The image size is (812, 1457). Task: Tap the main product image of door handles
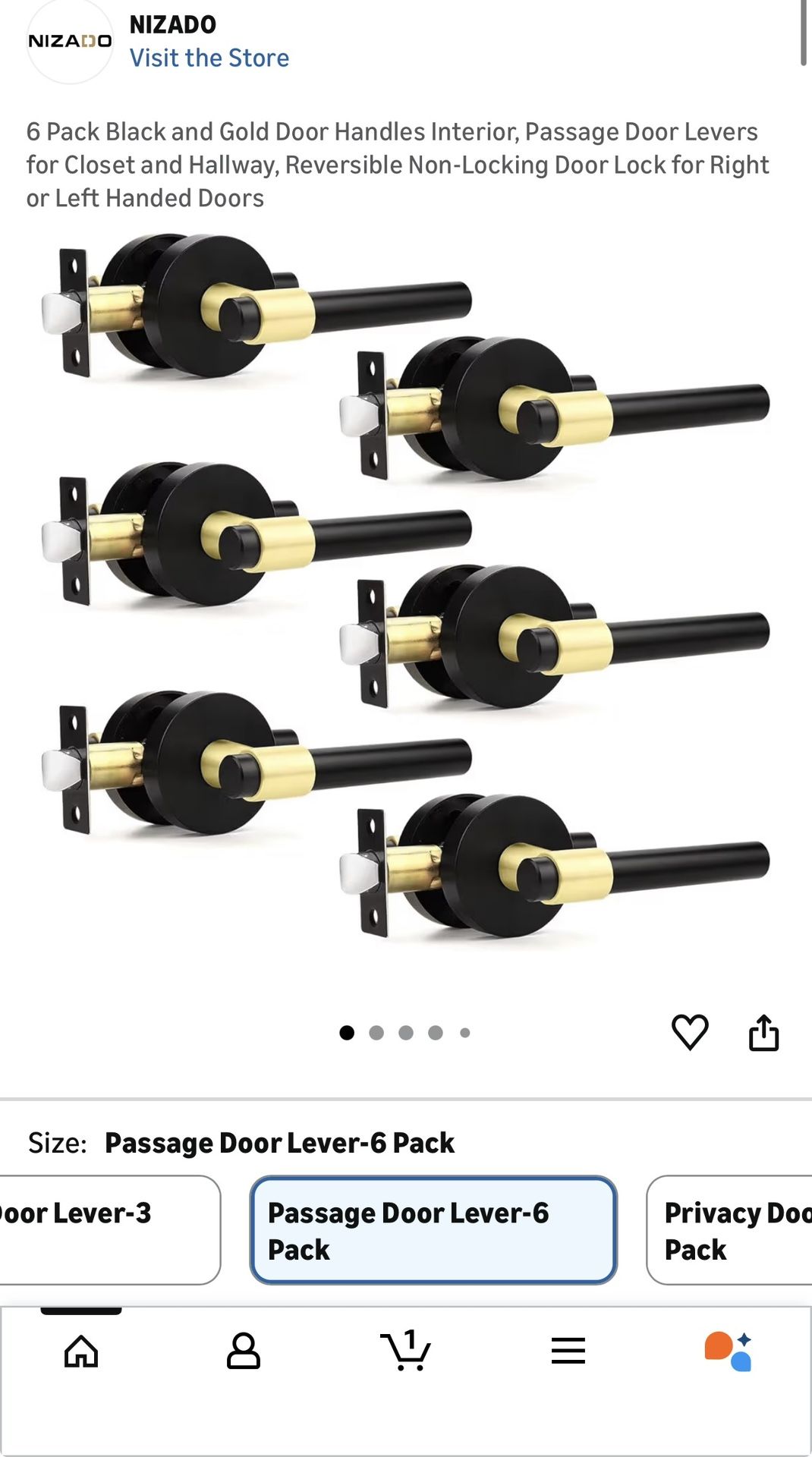pos(406,599)
